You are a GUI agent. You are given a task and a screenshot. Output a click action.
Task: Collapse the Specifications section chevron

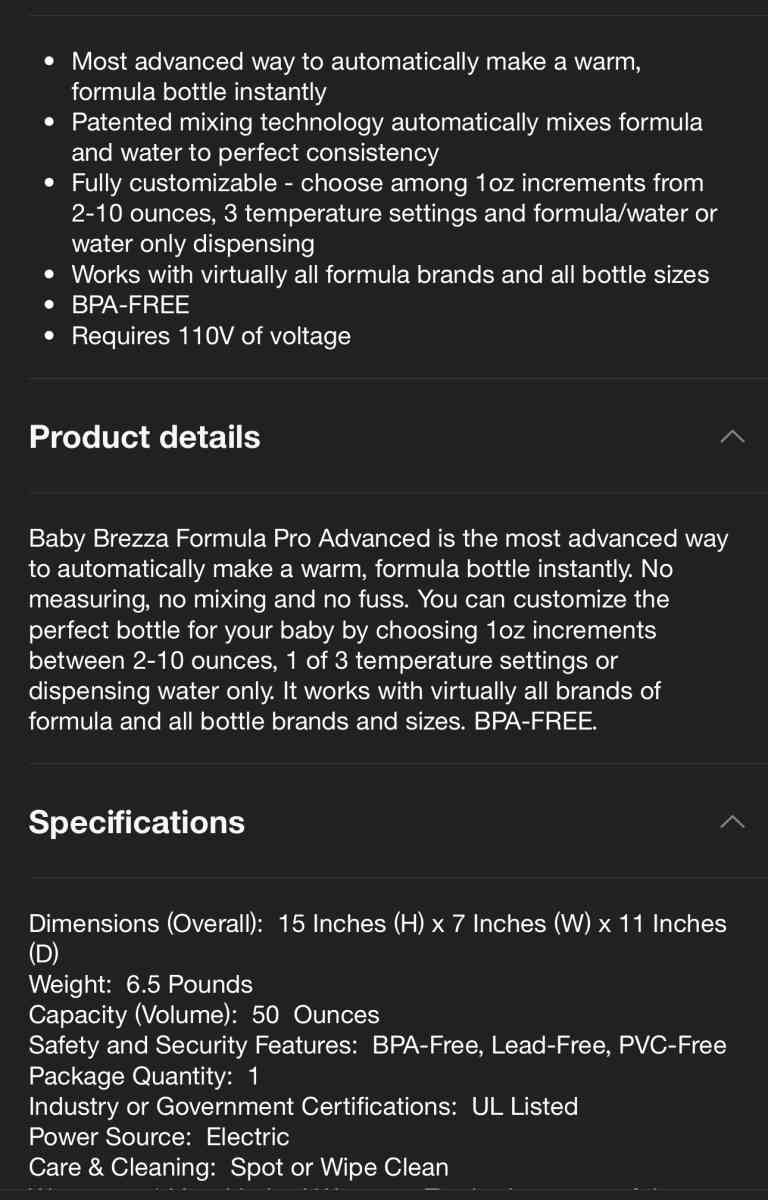[733, 820]
